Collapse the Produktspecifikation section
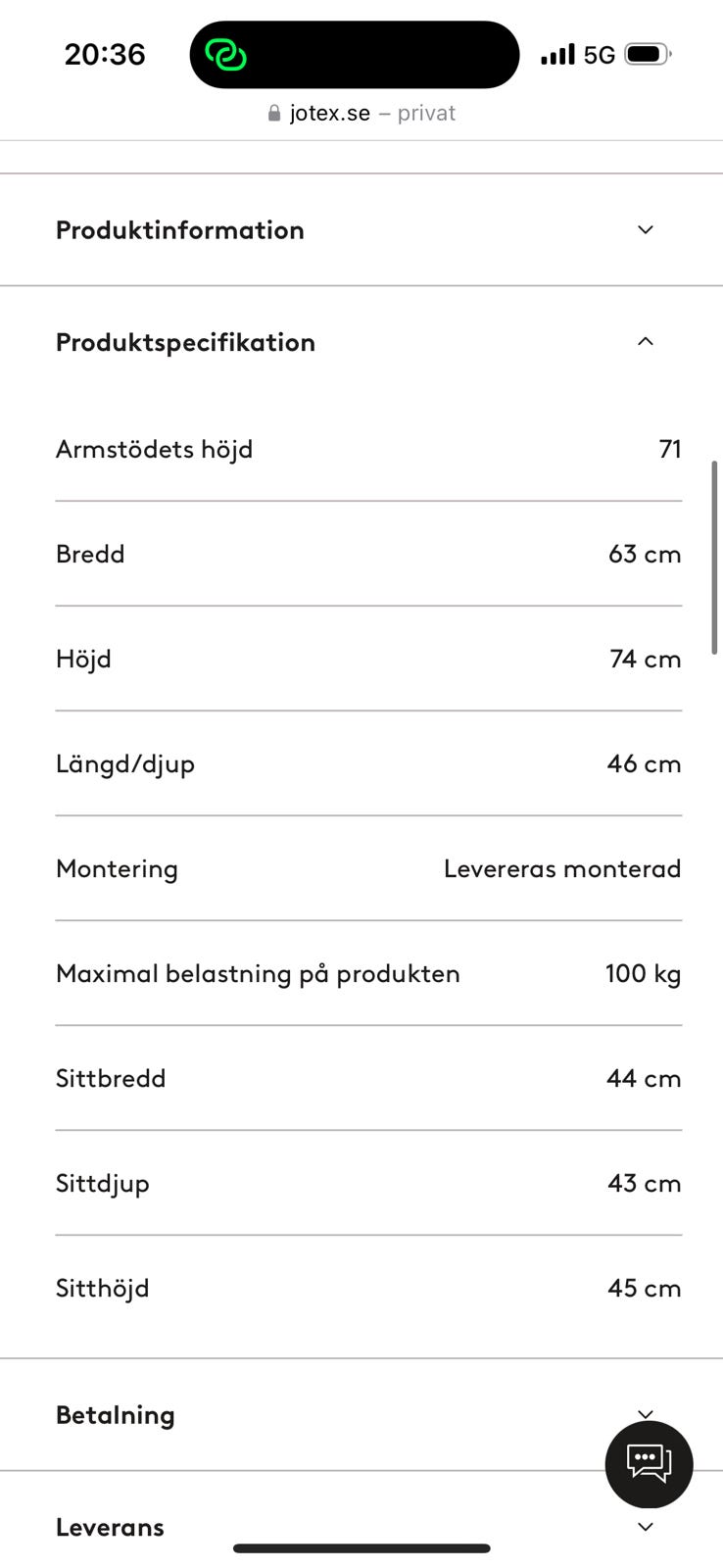The image size is (723, 1568). (x=361, y=342)
